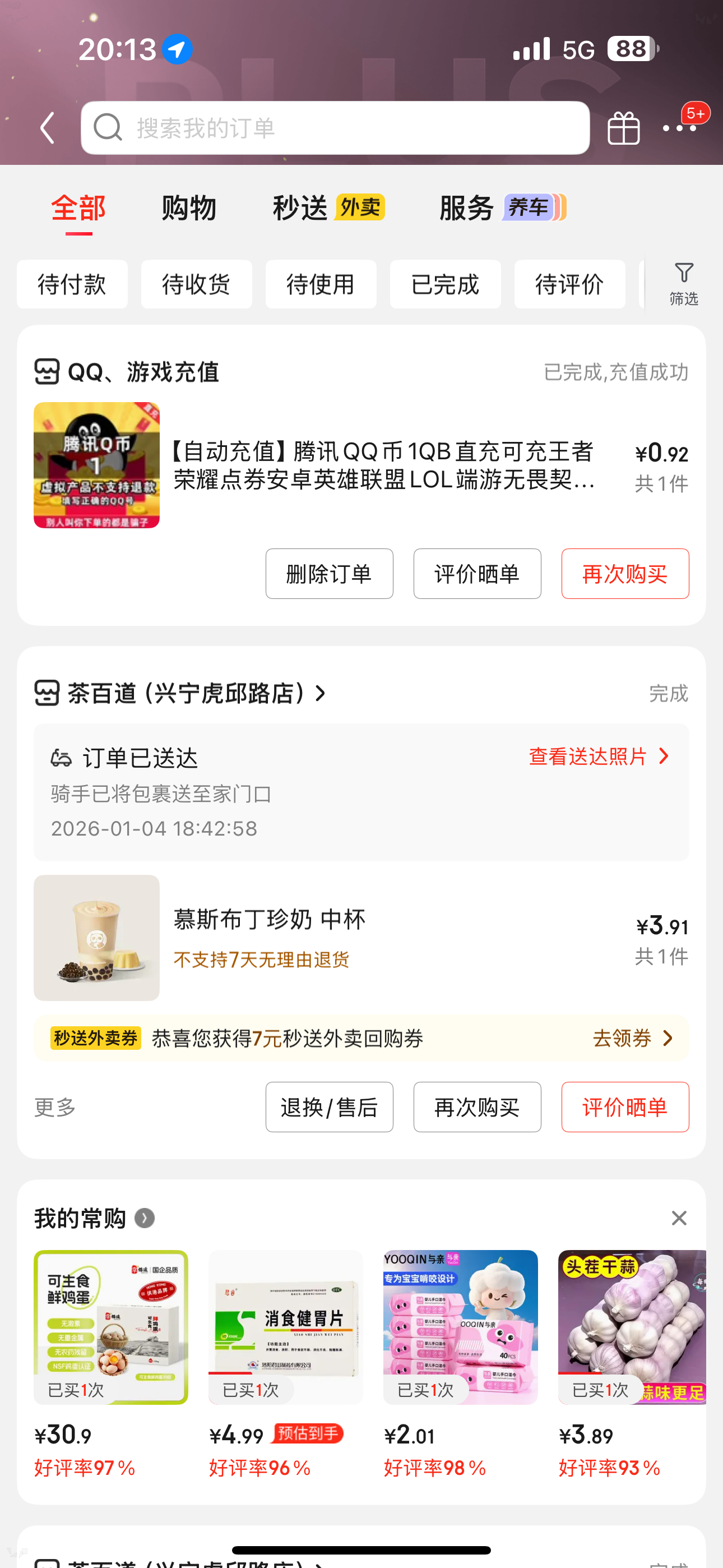Image resolution: width=723 pixels, height=1568 pixels.
Task: Open the gift icon in the header
Action: pos(623,128)
